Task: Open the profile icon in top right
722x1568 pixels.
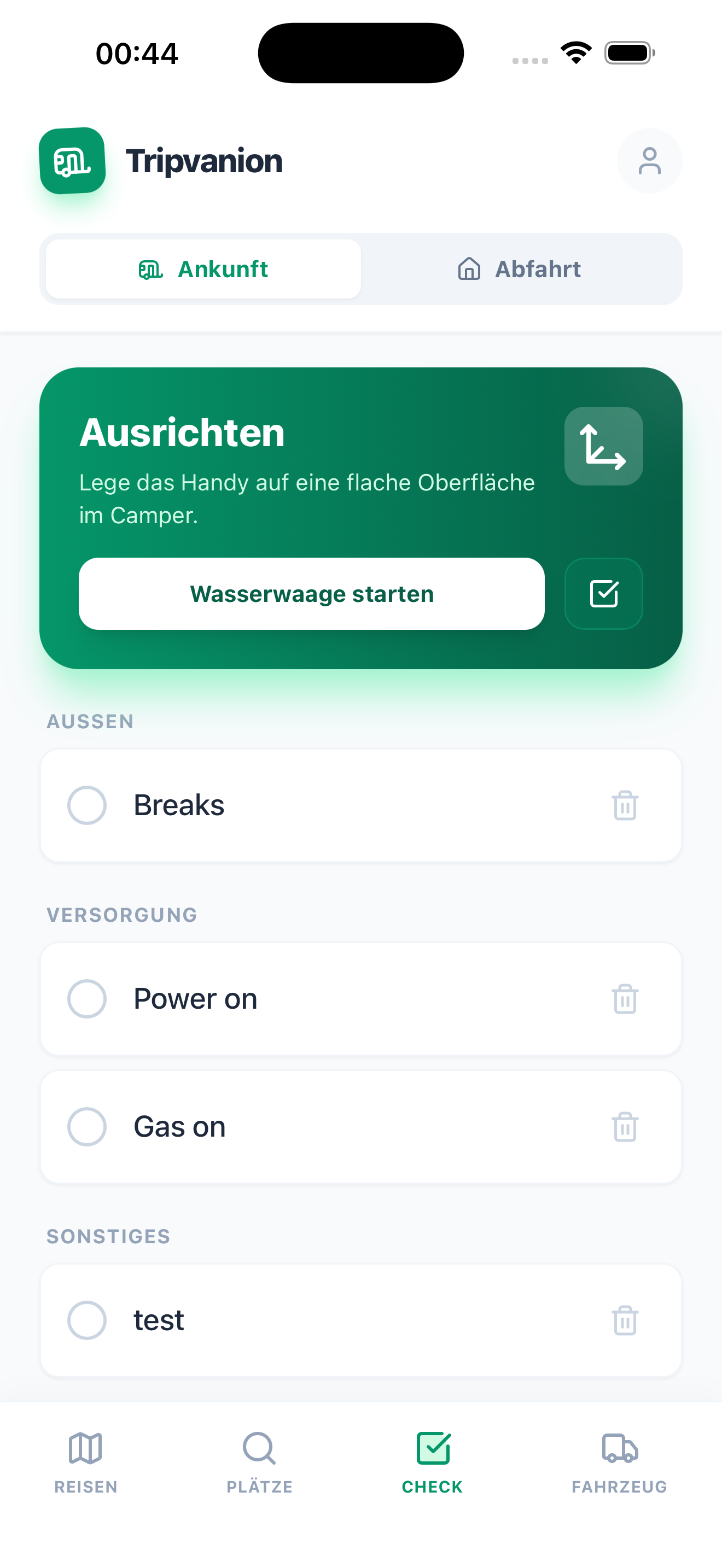Action: (649, 161)
